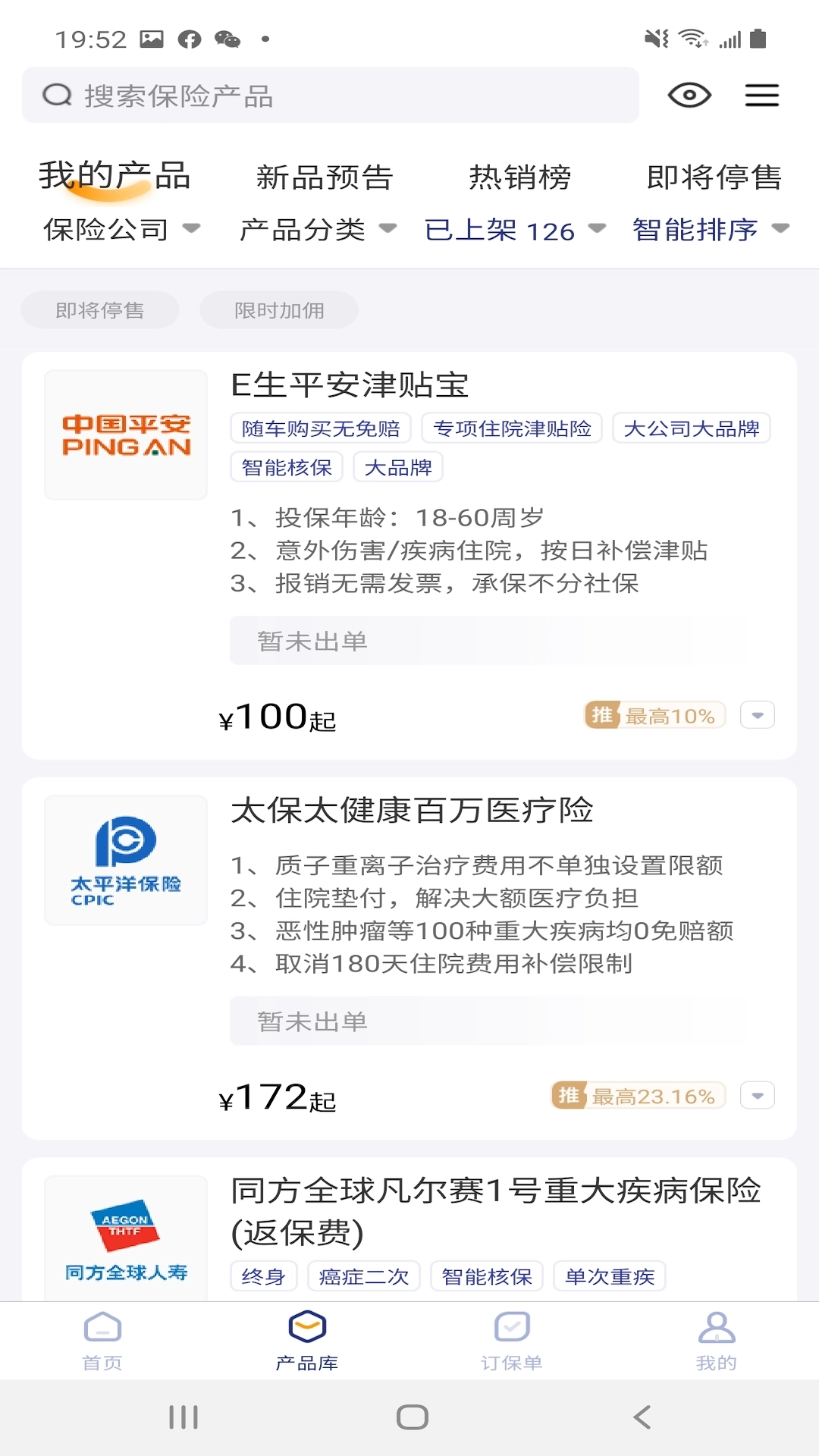Toggle the 限时加佣 filter chip

[279, 309]
